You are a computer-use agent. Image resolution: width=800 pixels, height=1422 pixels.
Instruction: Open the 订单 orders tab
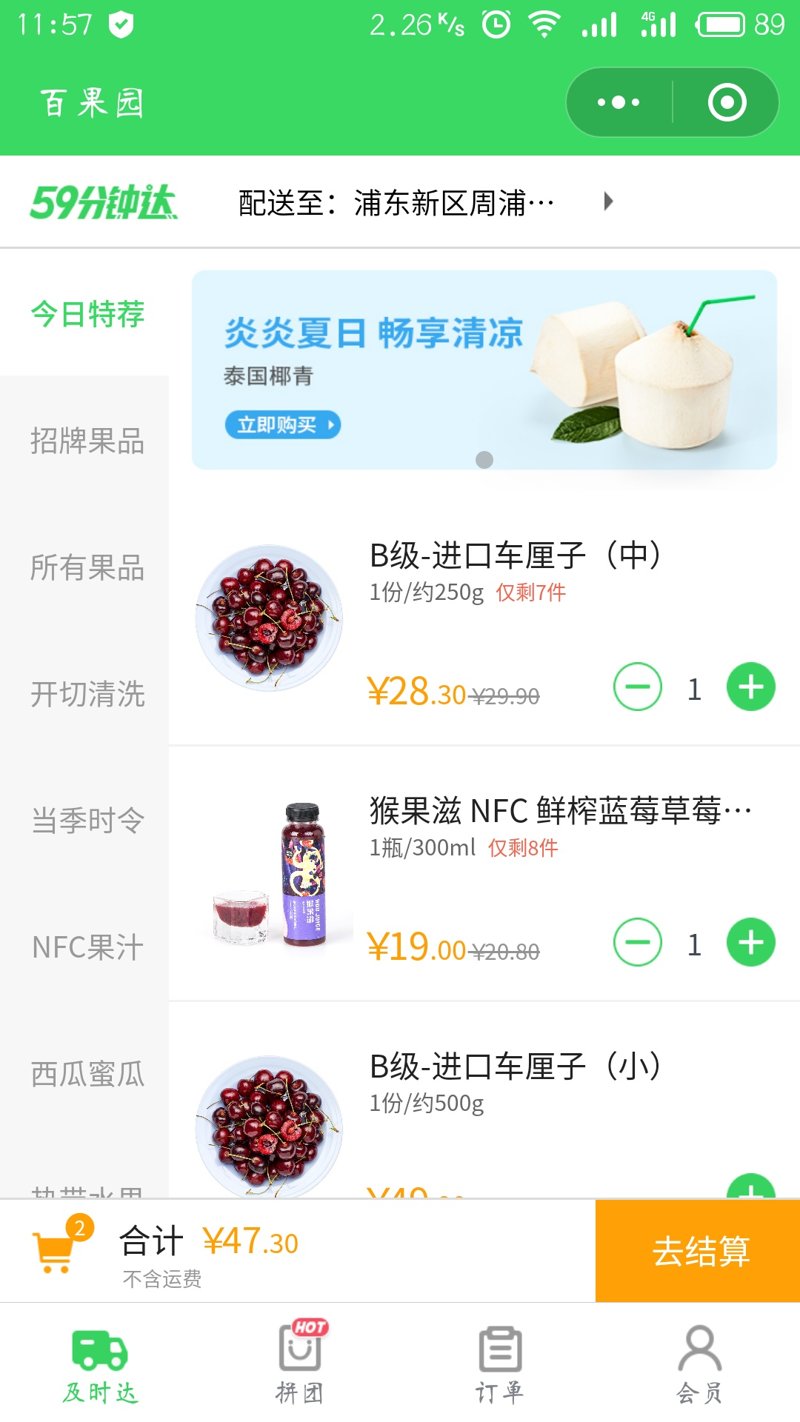[500, 1362]
